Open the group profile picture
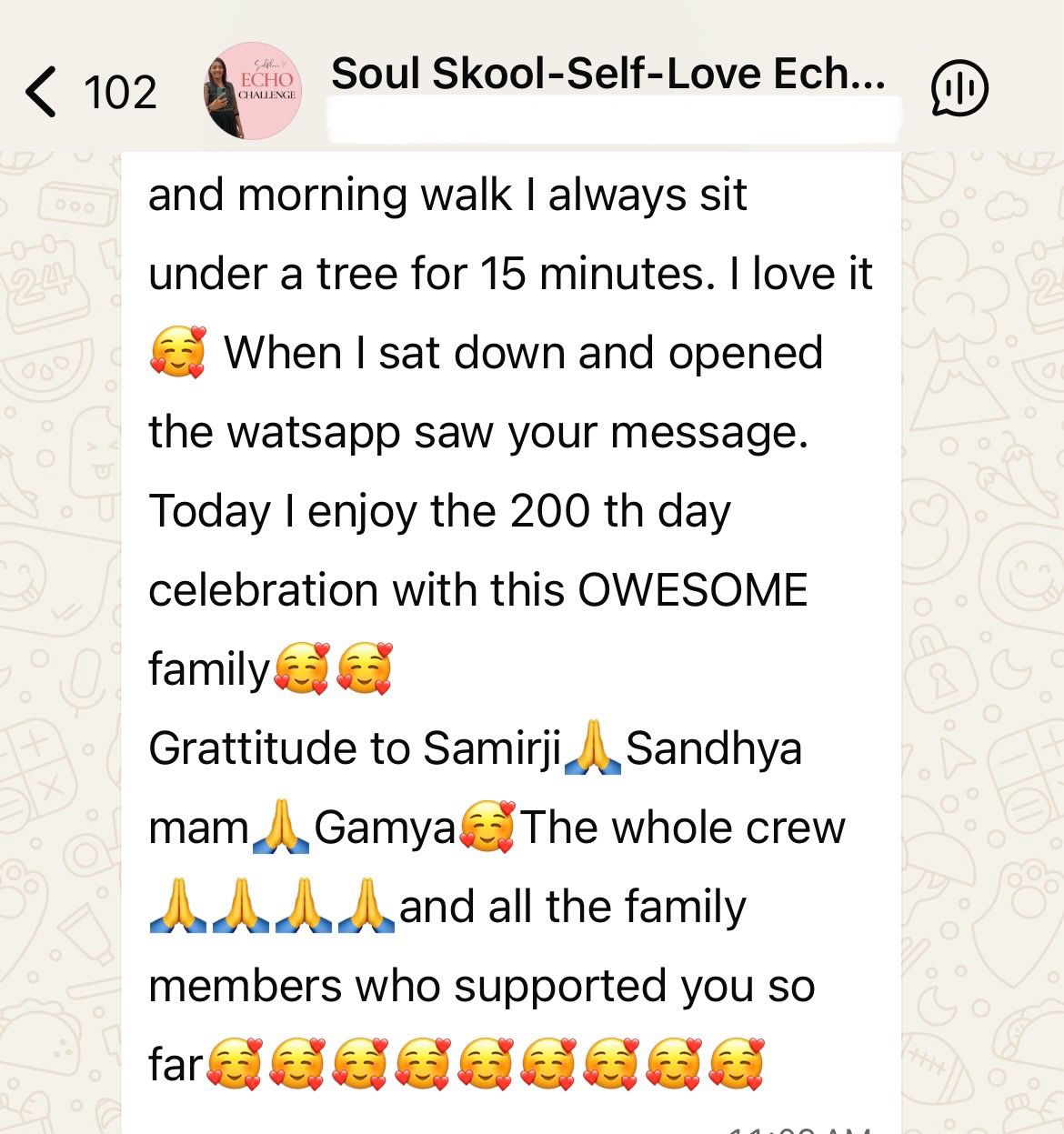The width and height of the screenshot is (1064, 1134). (x=252, y=91)
